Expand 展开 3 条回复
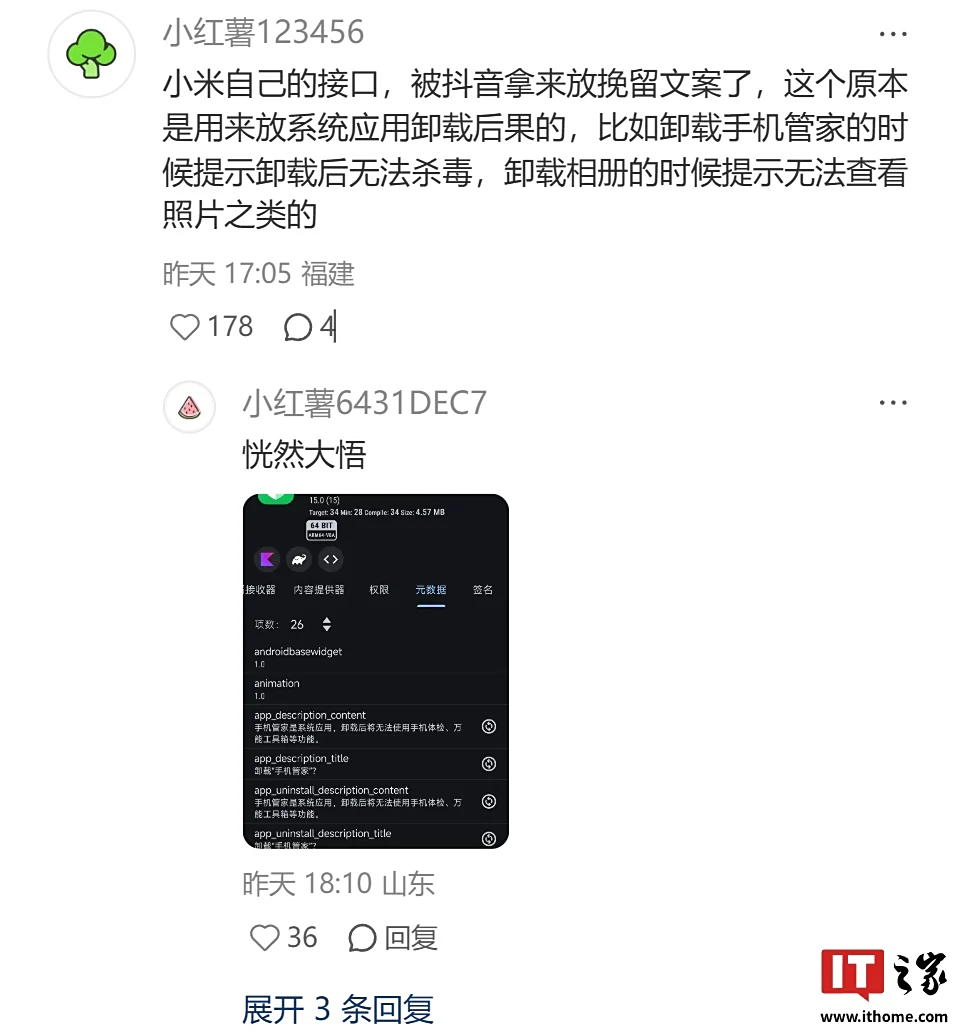 337,1009
